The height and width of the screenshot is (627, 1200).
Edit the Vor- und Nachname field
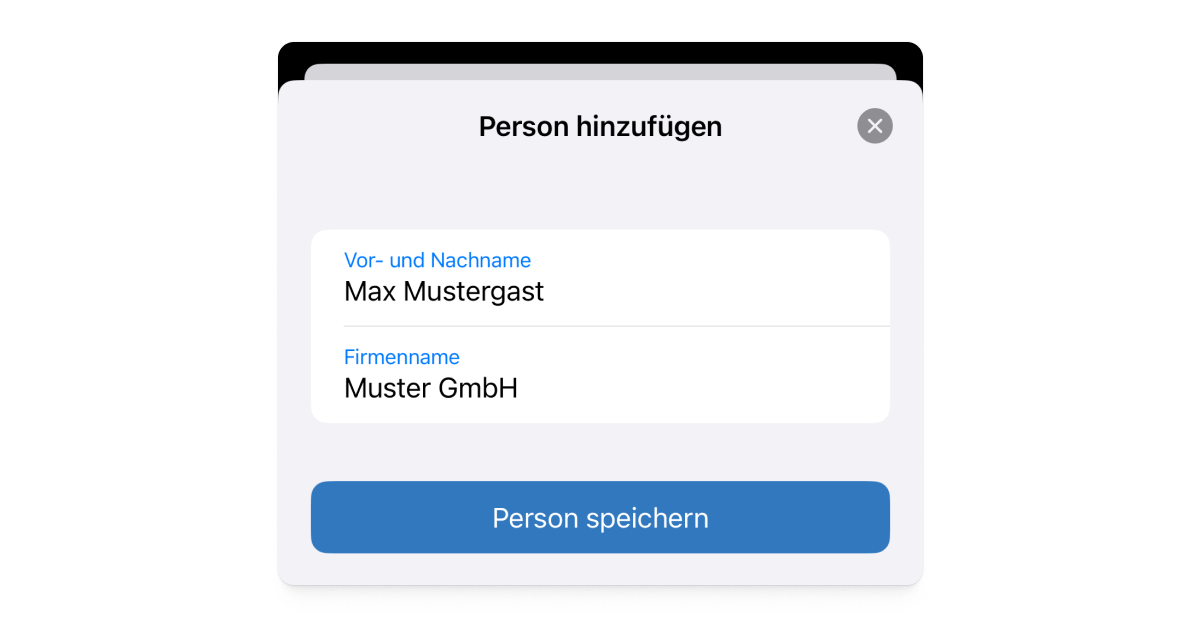click(x=600, y=291)
